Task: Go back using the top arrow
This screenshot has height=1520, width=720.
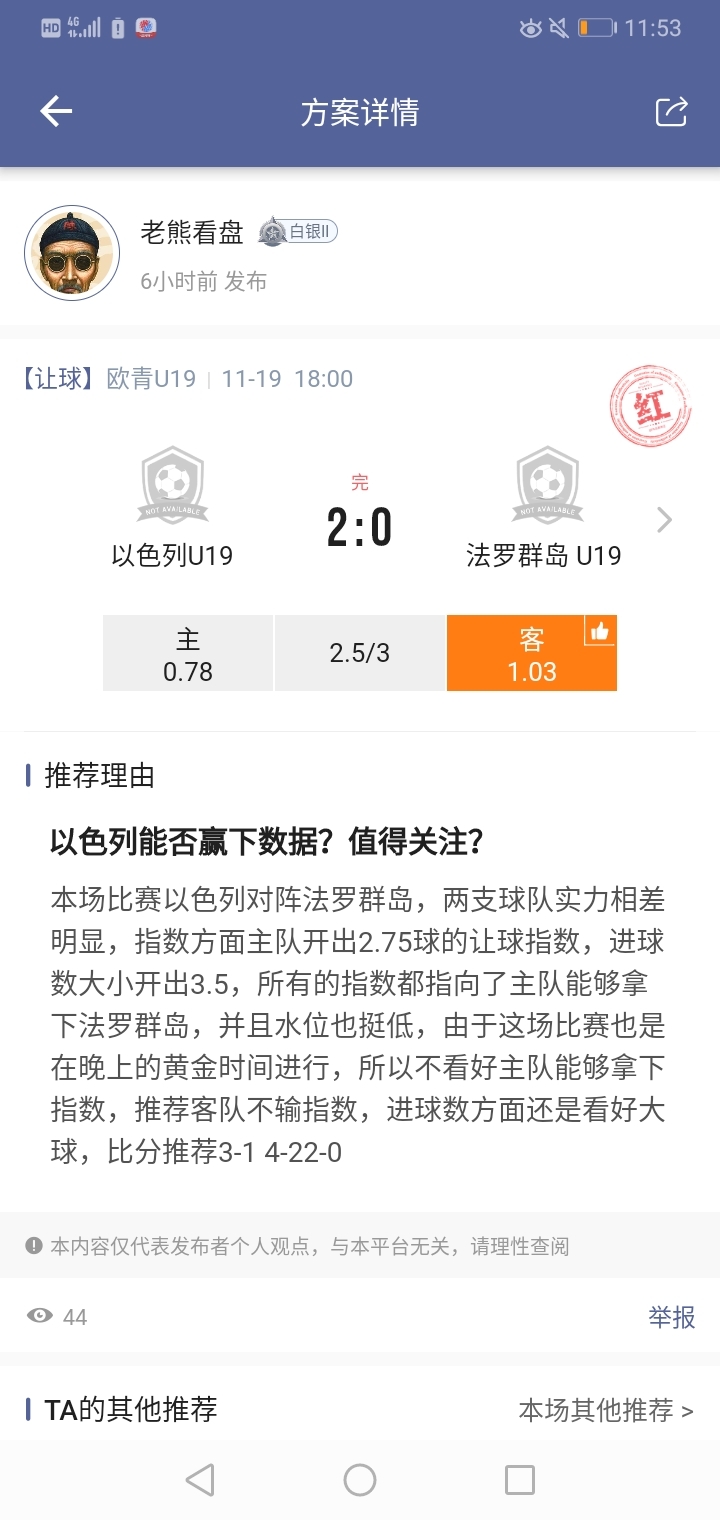Action: point(56,112)
